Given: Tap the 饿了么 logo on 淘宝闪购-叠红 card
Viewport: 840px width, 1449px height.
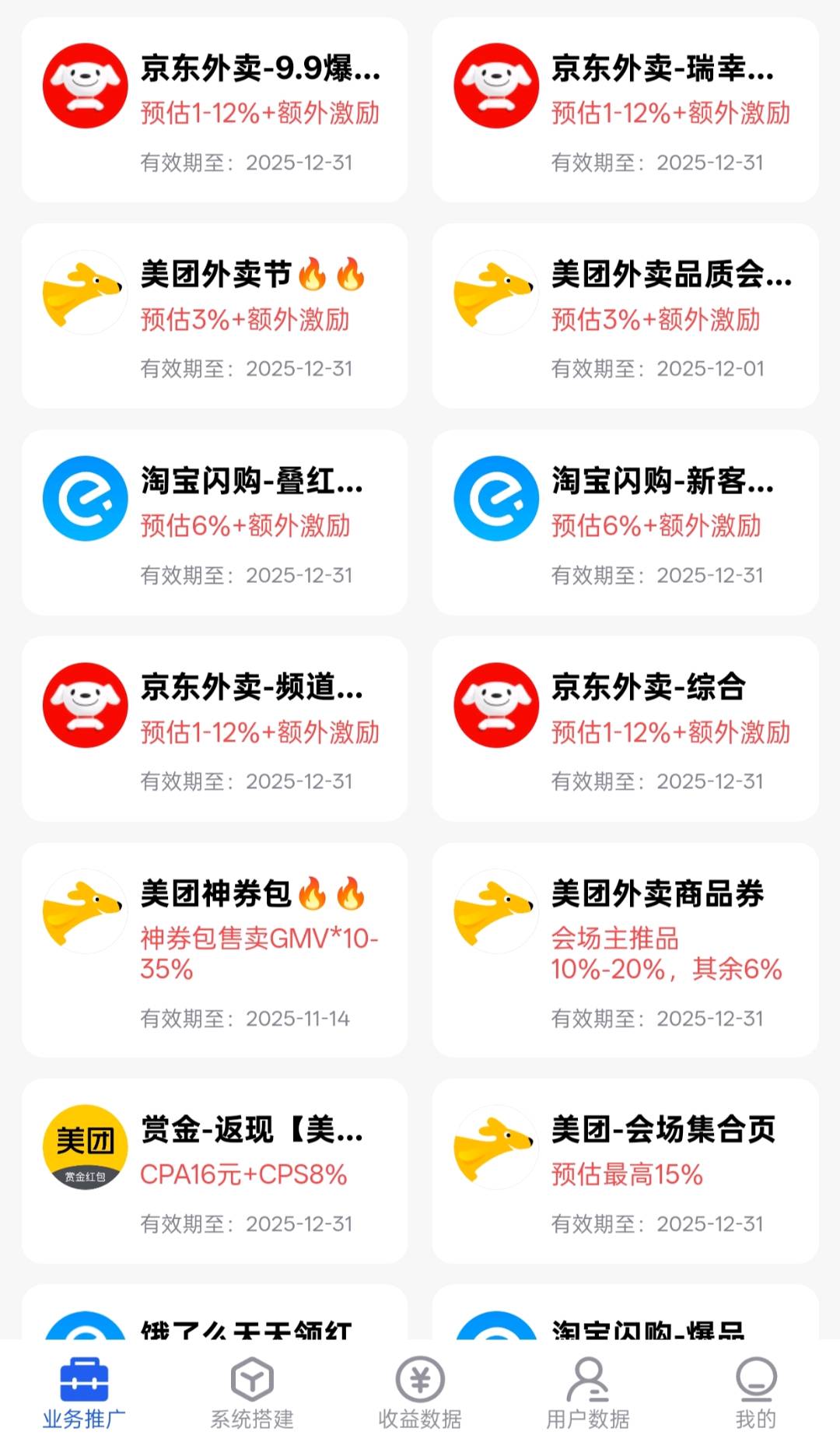Looking at the screenshot, I should coord(85,498).
